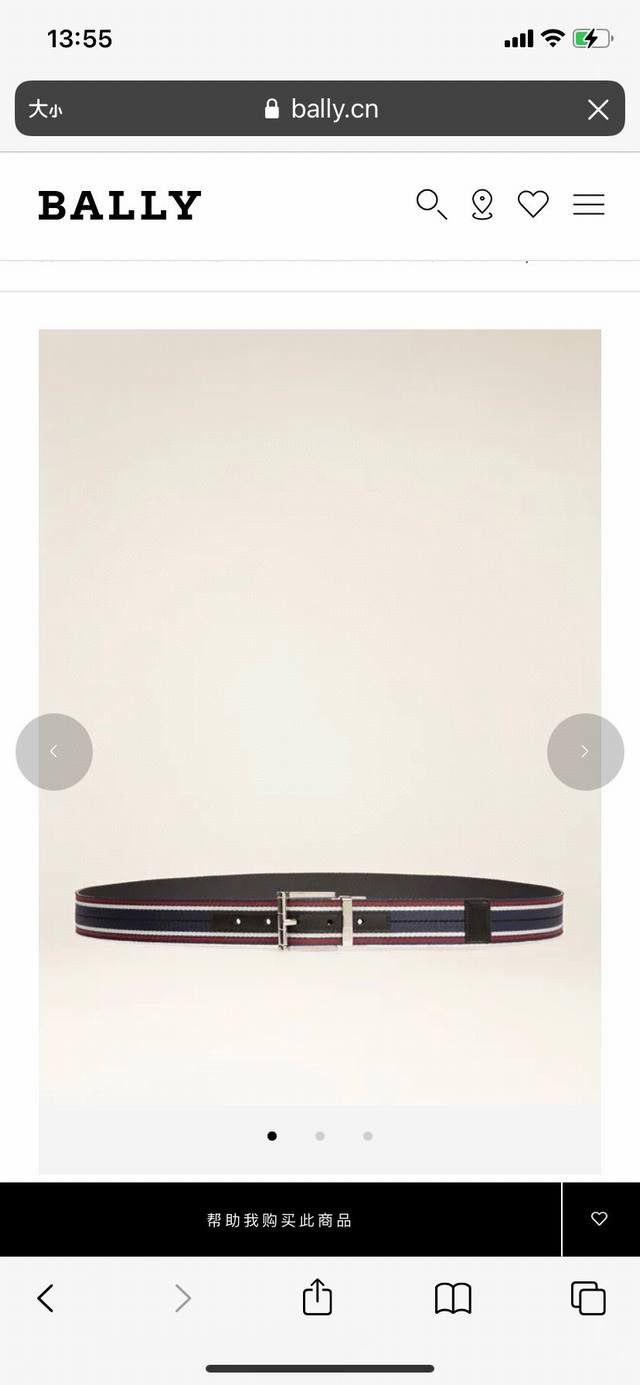640x1385 pixels.
Task: Open the wishlist heart in the header
Action: pyautogui.click(x=533, y=204)
